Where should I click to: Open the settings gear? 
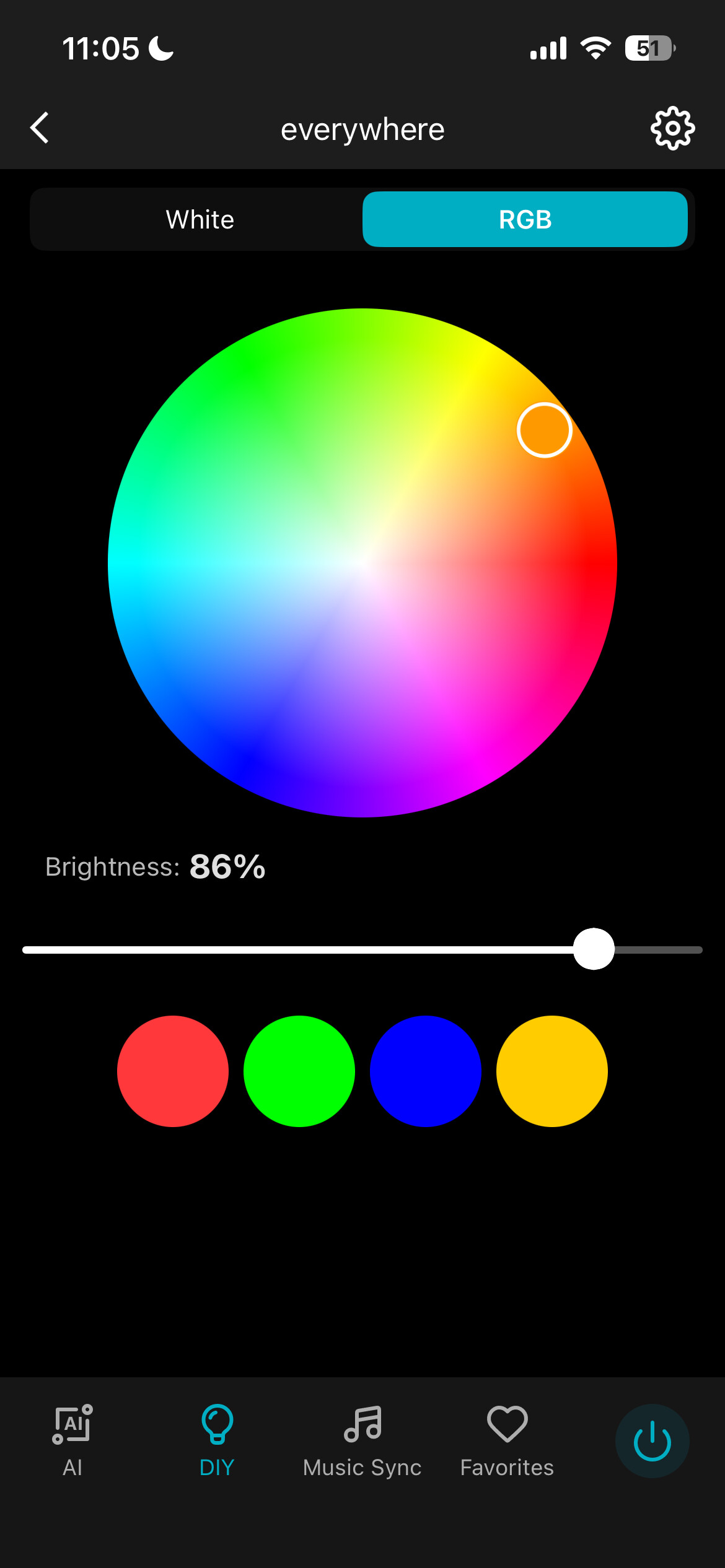672,128
